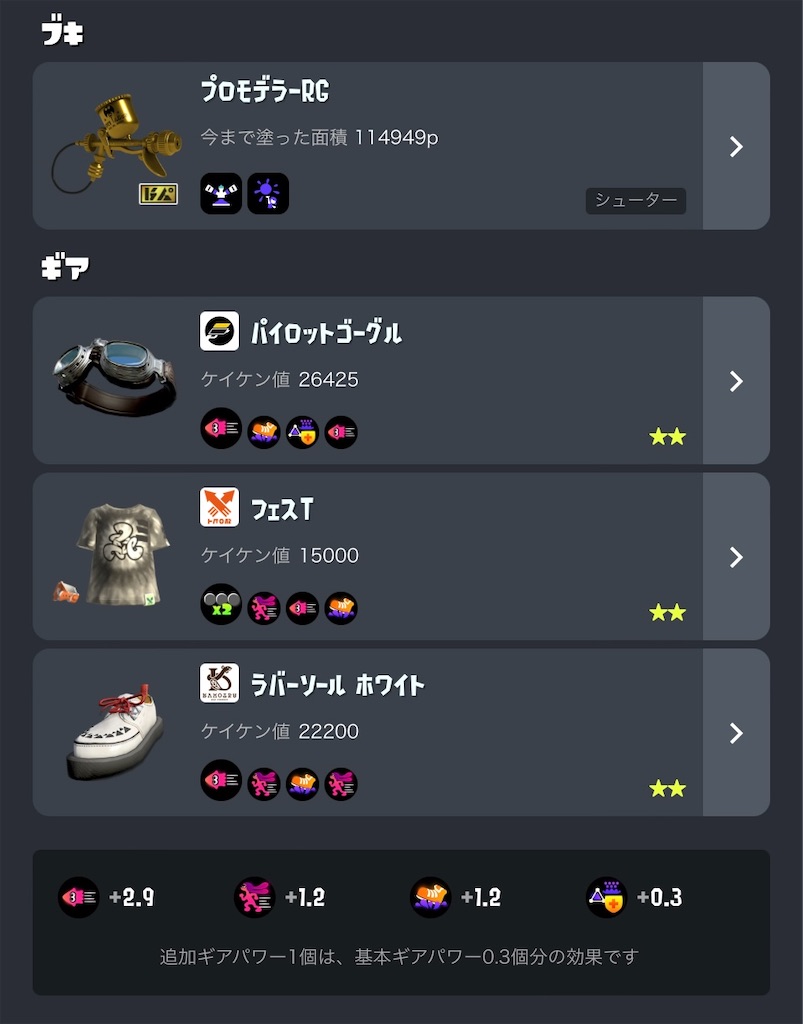View details for フェスT gear
803x1024 pixels.
736,556
